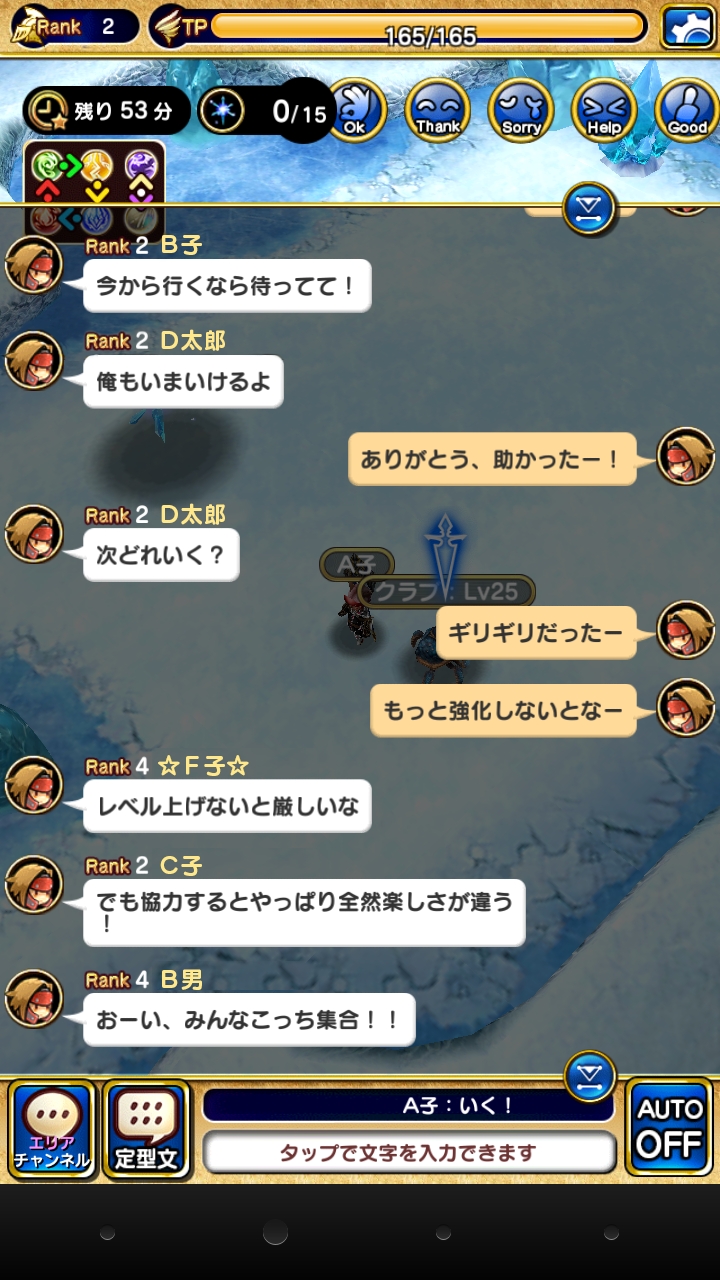This screenshot has height=1280, width=720.
Task: Open the 定型文 preset phrases
Action: coord(146,1129)
